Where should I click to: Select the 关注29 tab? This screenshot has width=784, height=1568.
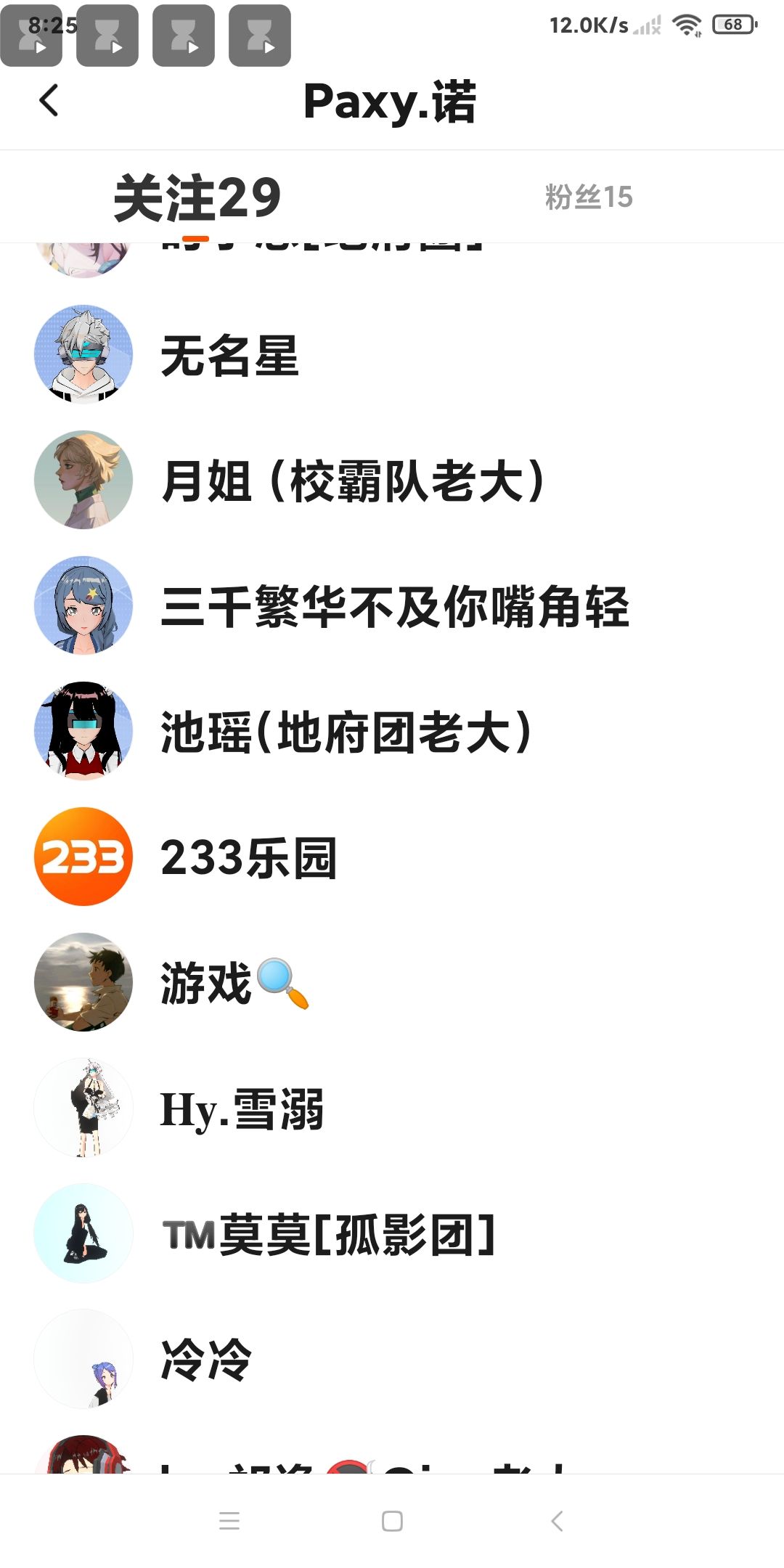[x=197, y=197]
